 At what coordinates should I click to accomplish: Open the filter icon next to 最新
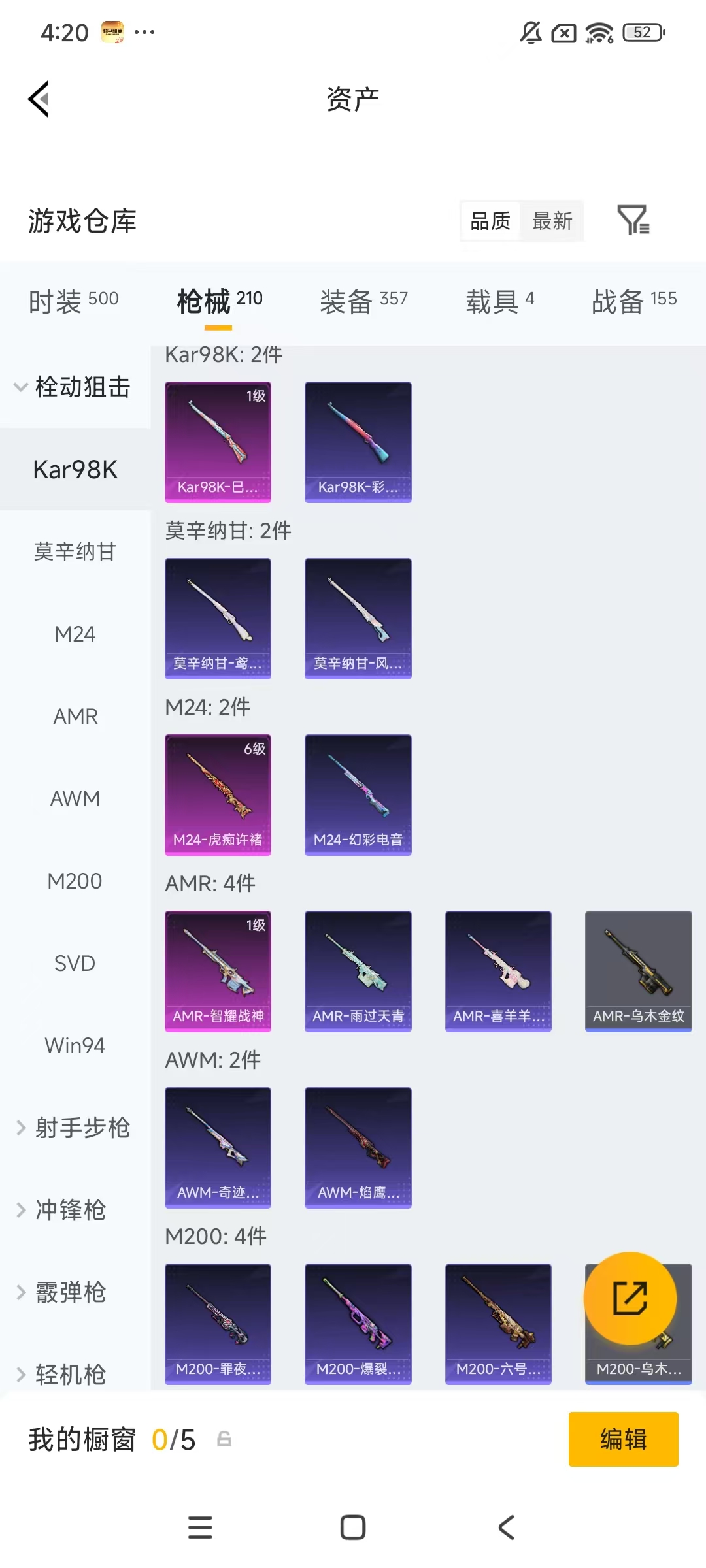(633, 220)
